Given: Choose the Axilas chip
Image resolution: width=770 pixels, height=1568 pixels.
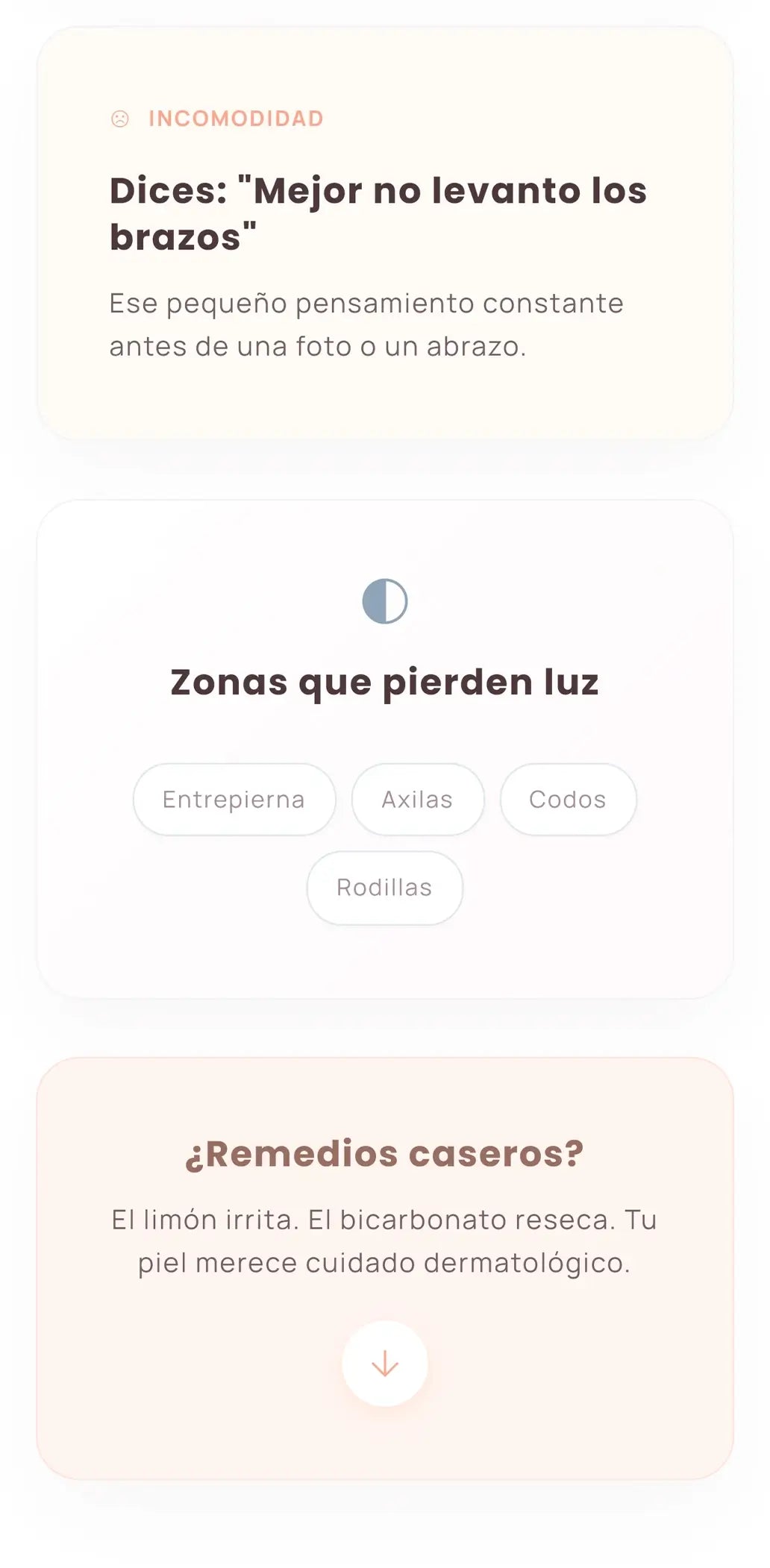Looking at the screenshot, I should click(417, 799).
